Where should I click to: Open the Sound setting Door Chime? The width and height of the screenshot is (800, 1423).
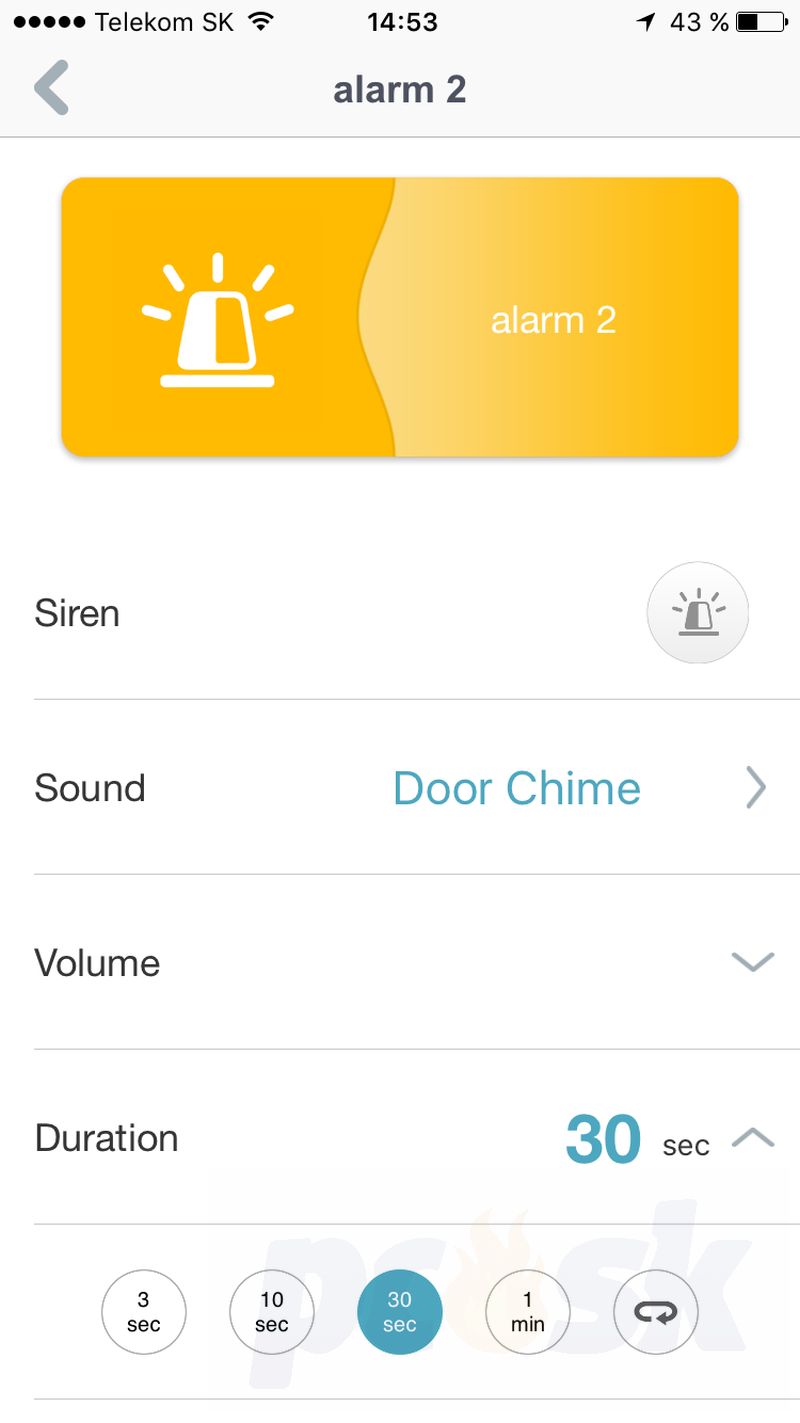pos(400,788)
